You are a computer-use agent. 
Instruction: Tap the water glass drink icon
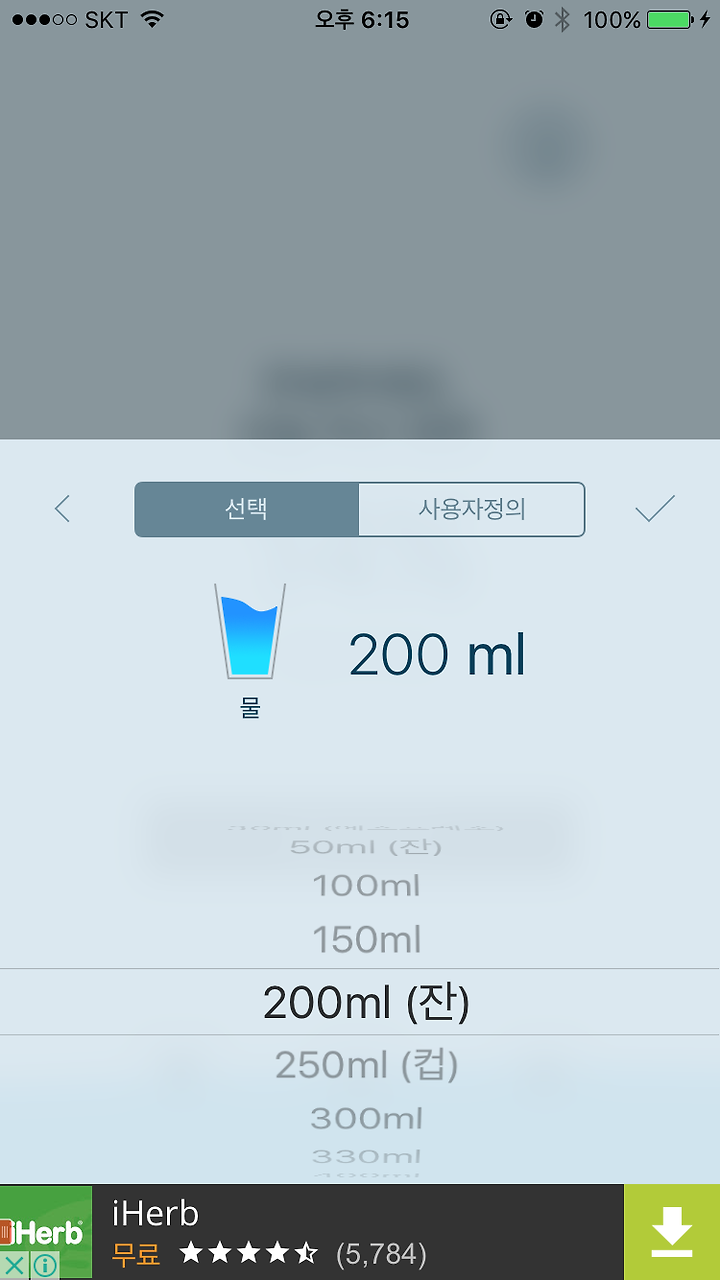(x=250, y=632)
